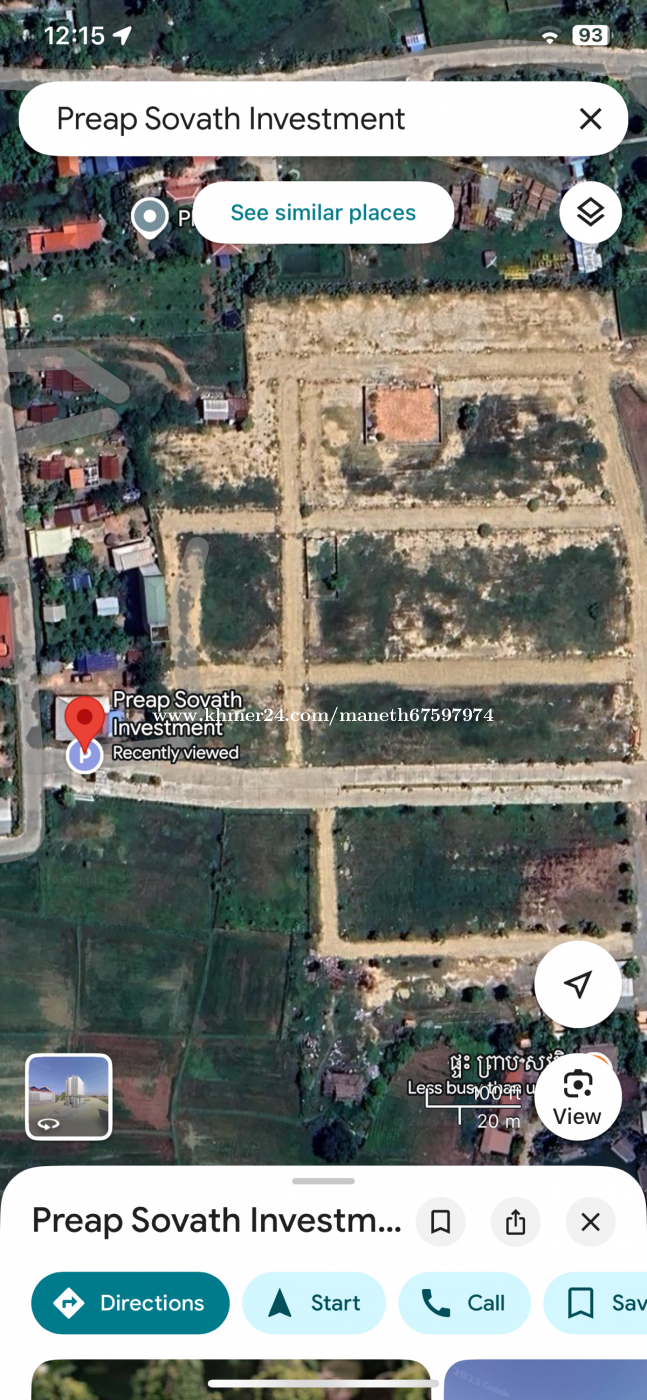Viewport: 647px width, 1400px height.
Task: Open the Street View thumbnail
Action: [x=68, y=1096]
